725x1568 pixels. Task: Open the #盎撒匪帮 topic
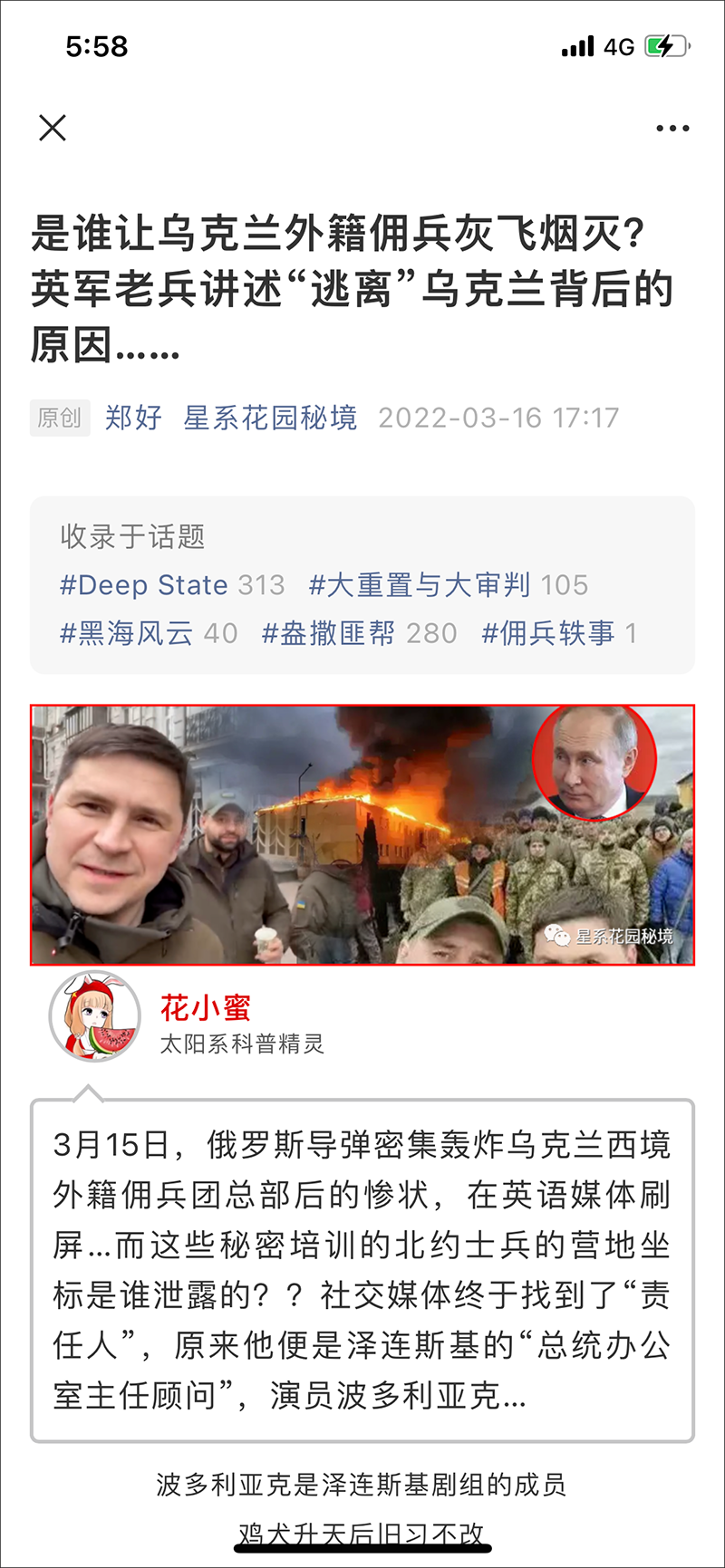click(329, 633)
